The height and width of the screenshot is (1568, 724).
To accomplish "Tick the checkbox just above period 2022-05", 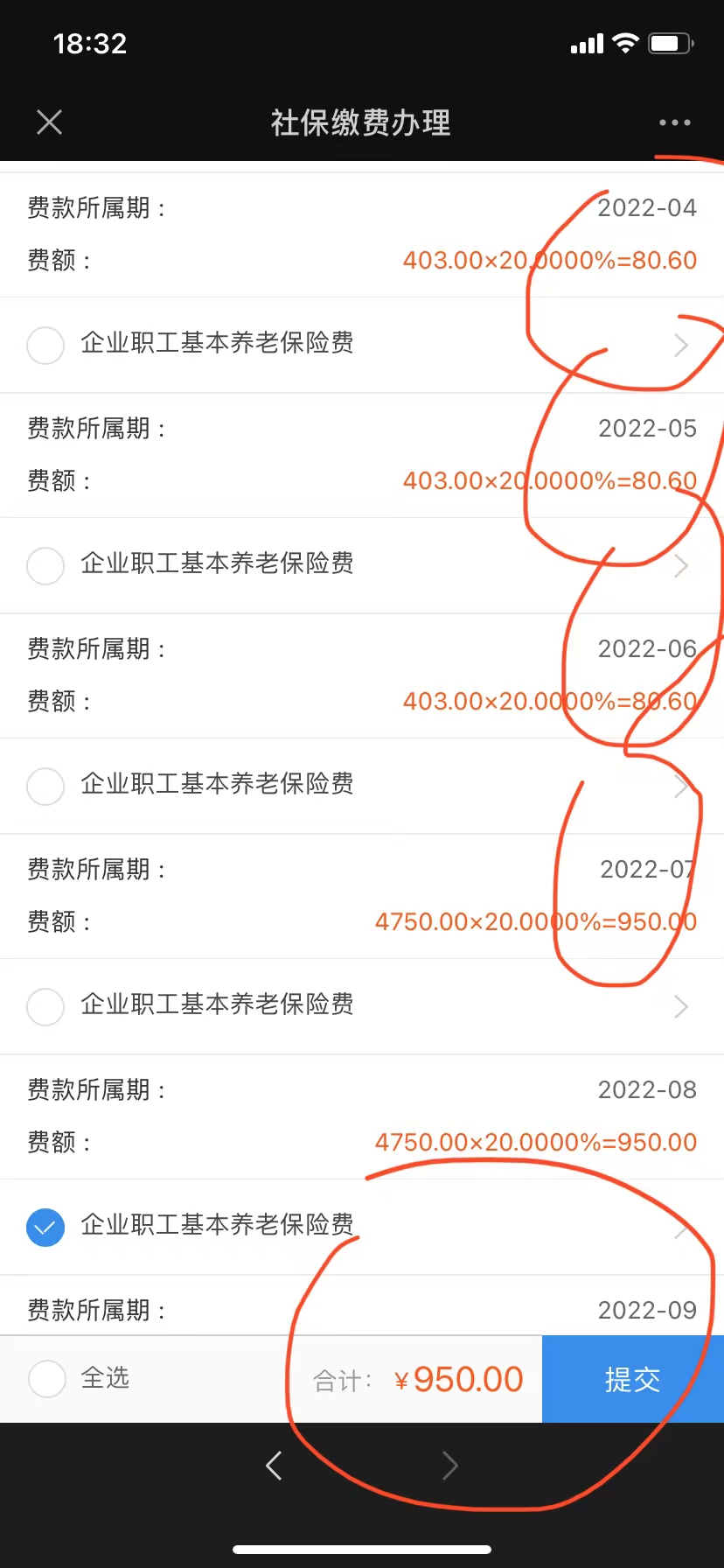I will (45, 345).
